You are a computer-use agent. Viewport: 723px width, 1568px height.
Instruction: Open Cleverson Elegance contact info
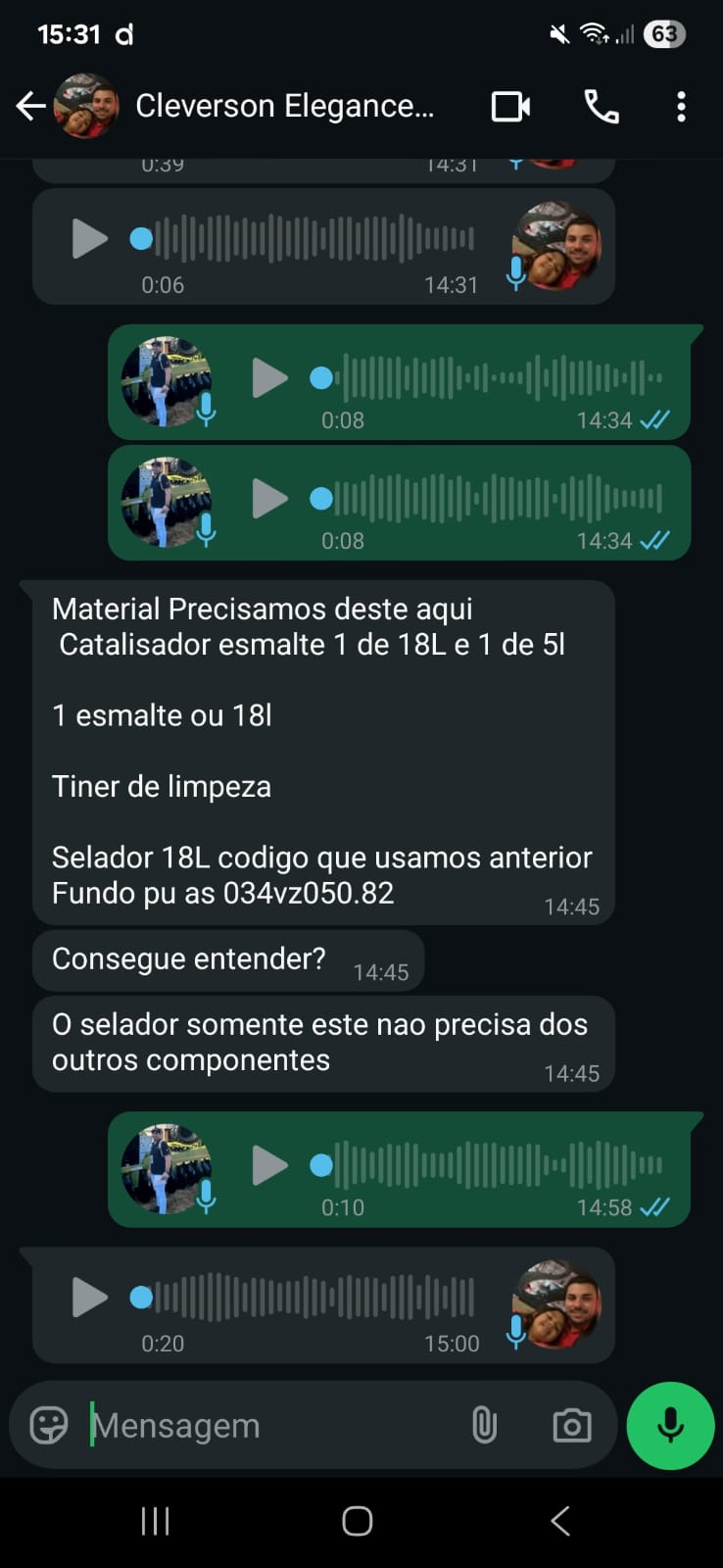point(284,106)
